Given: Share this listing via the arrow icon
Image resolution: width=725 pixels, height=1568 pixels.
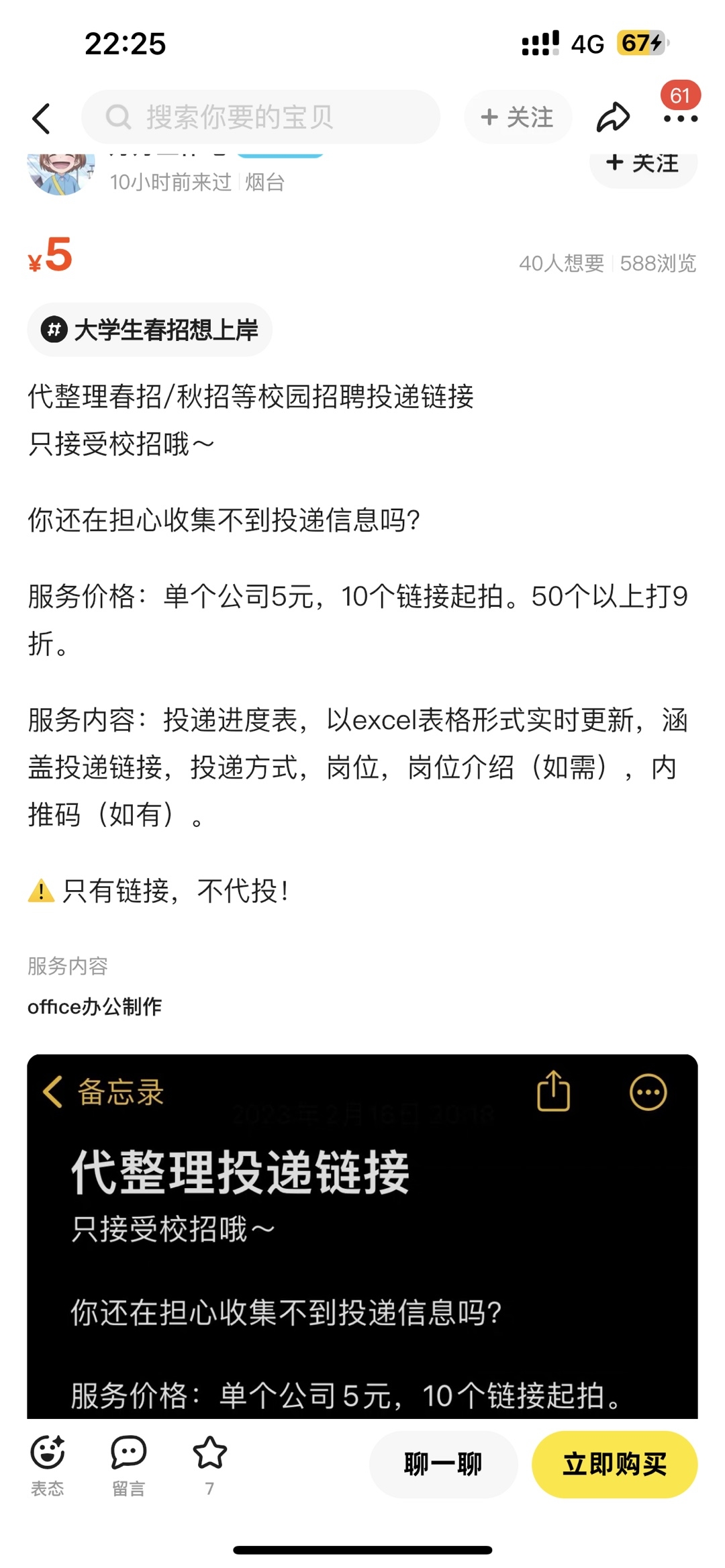Looking at the screenshot, I should coord(613,117).
